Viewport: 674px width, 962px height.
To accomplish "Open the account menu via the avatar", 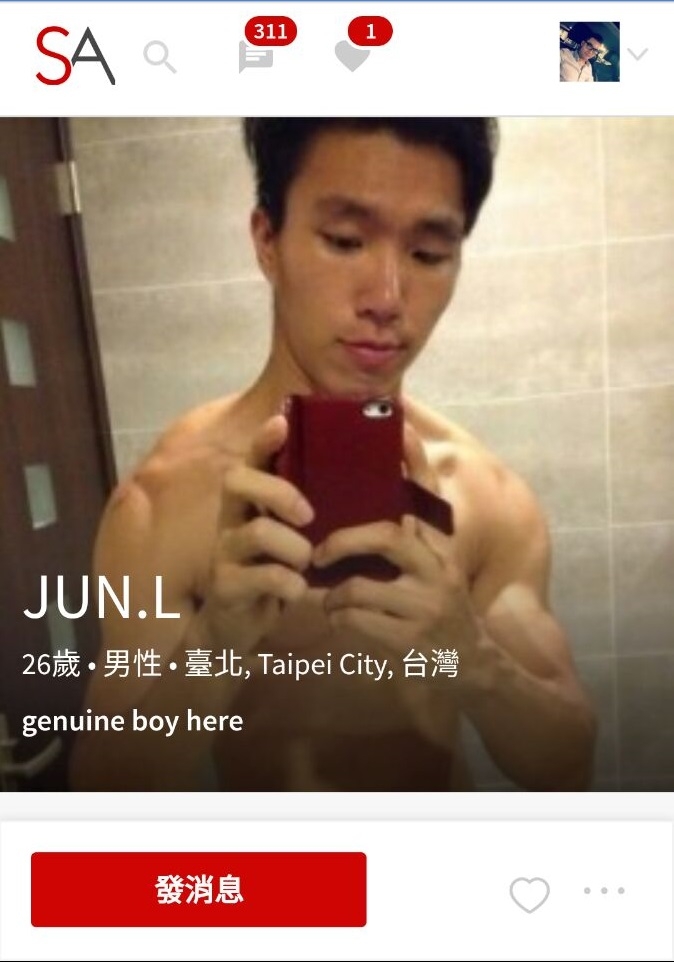I will click(x=590, y=52).
